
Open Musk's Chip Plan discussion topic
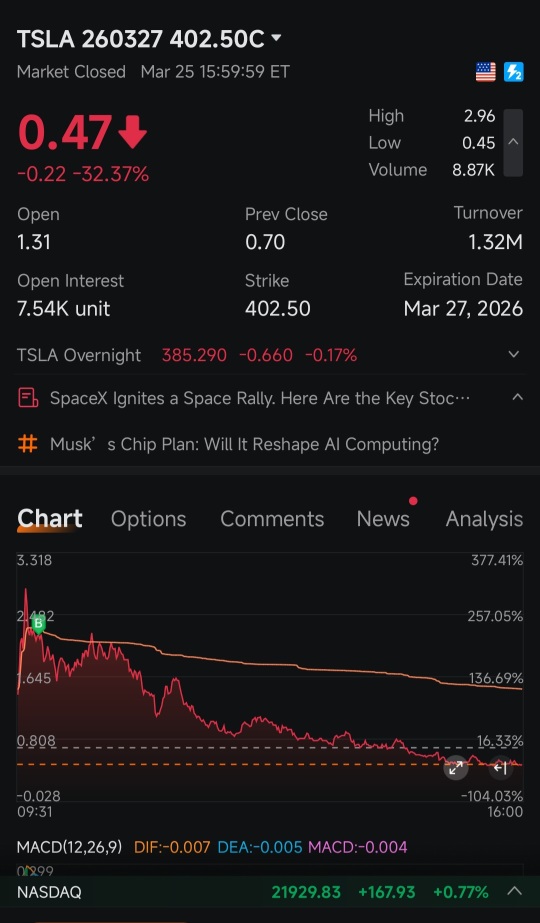coord(244,444)
